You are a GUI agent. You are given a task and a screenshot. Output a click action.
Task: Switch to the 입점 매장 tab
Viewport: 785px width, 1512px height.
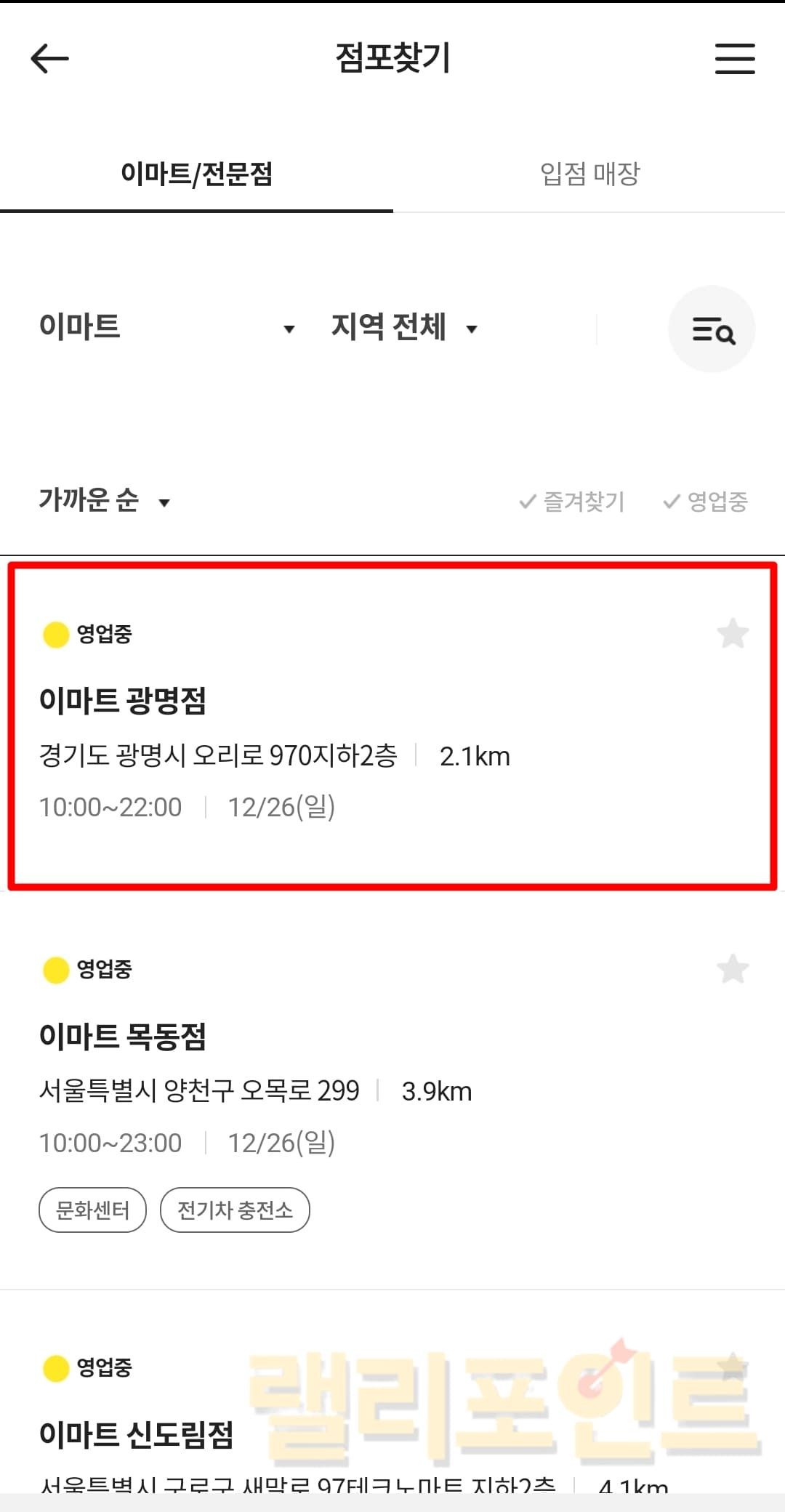589,174
